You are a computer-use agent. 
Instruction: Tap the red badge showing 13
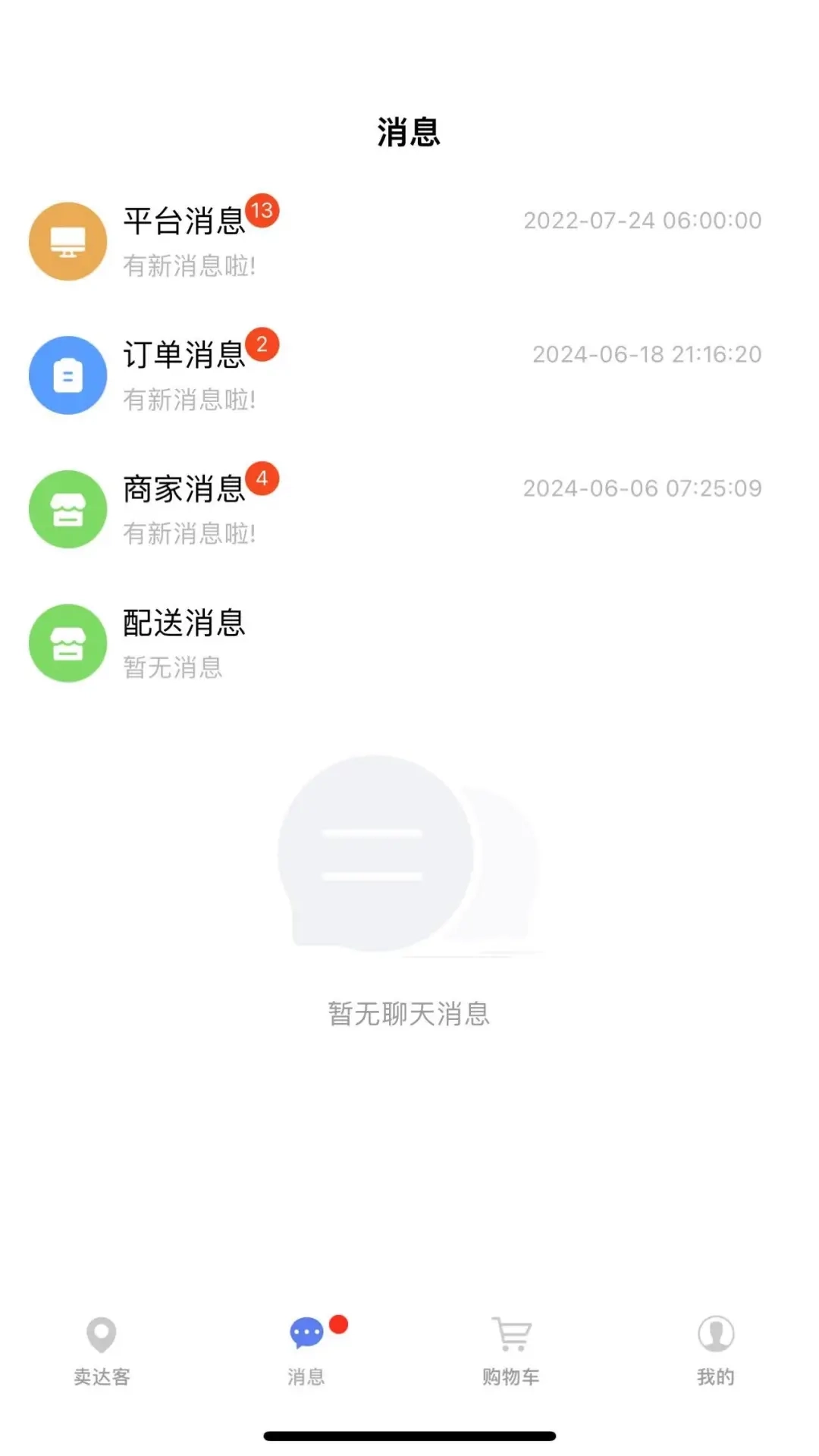coord(262,211)
